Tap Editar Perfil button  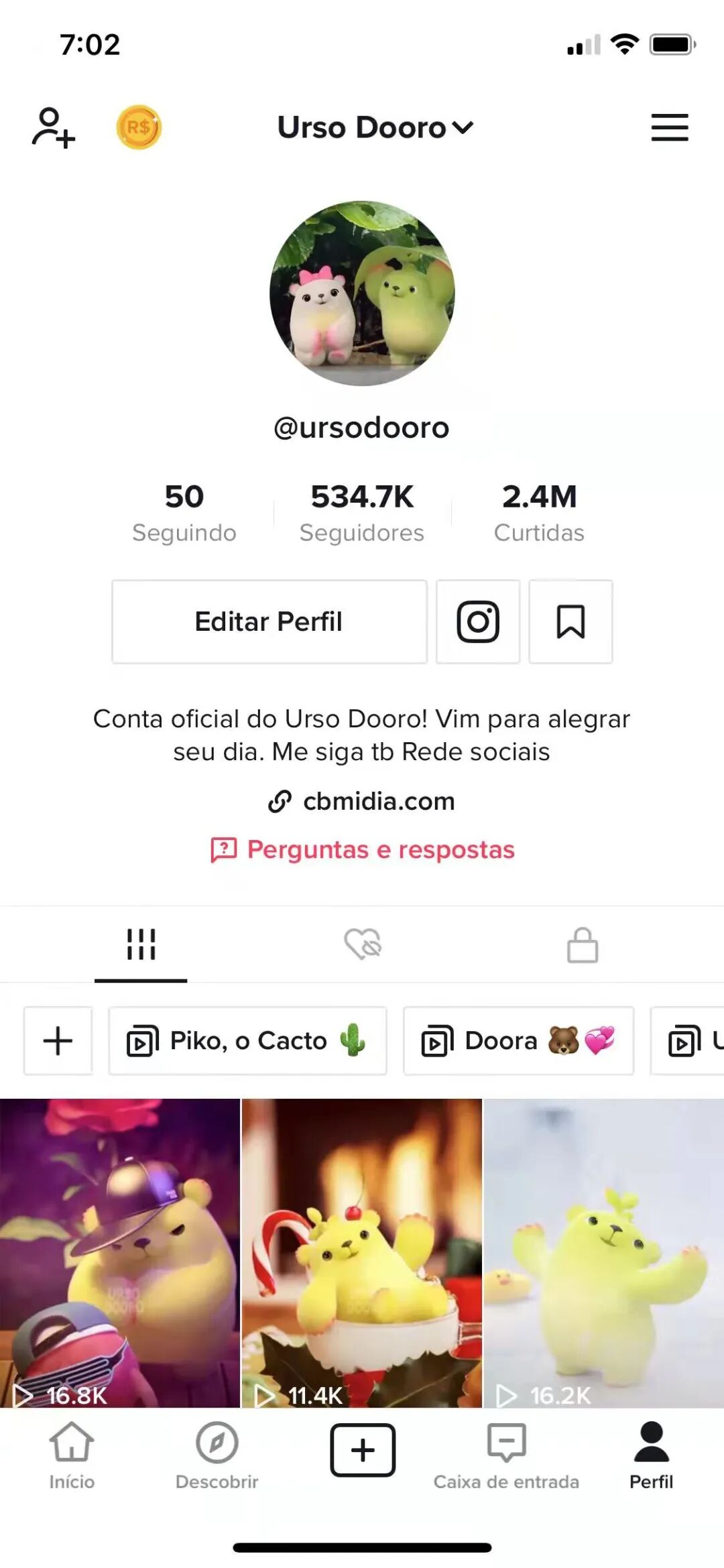point(269,621)
